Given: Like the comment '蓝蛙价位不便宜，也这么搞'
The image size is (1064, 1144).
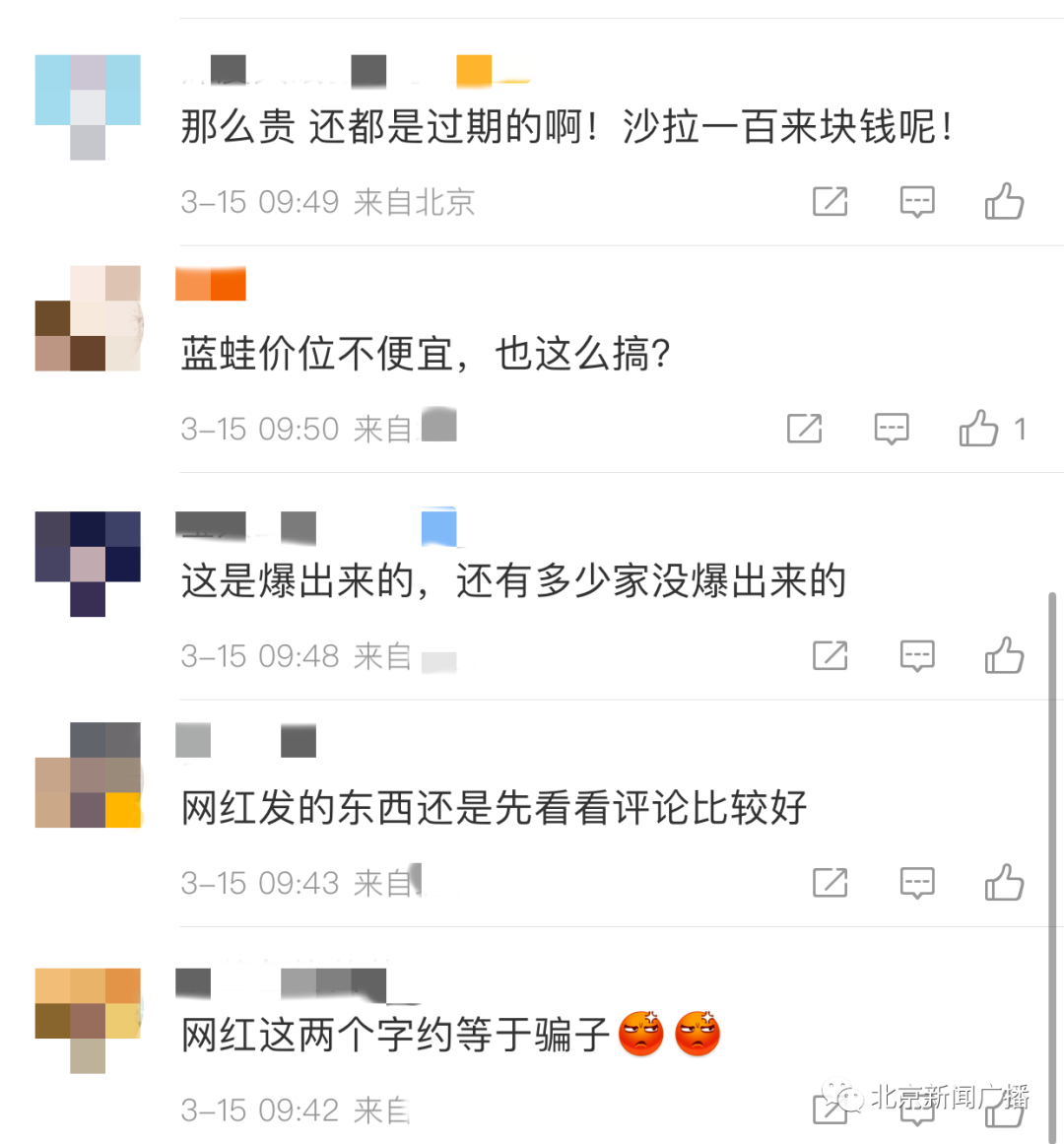Looking at the screenshot, I should click(x=978, y=429).
